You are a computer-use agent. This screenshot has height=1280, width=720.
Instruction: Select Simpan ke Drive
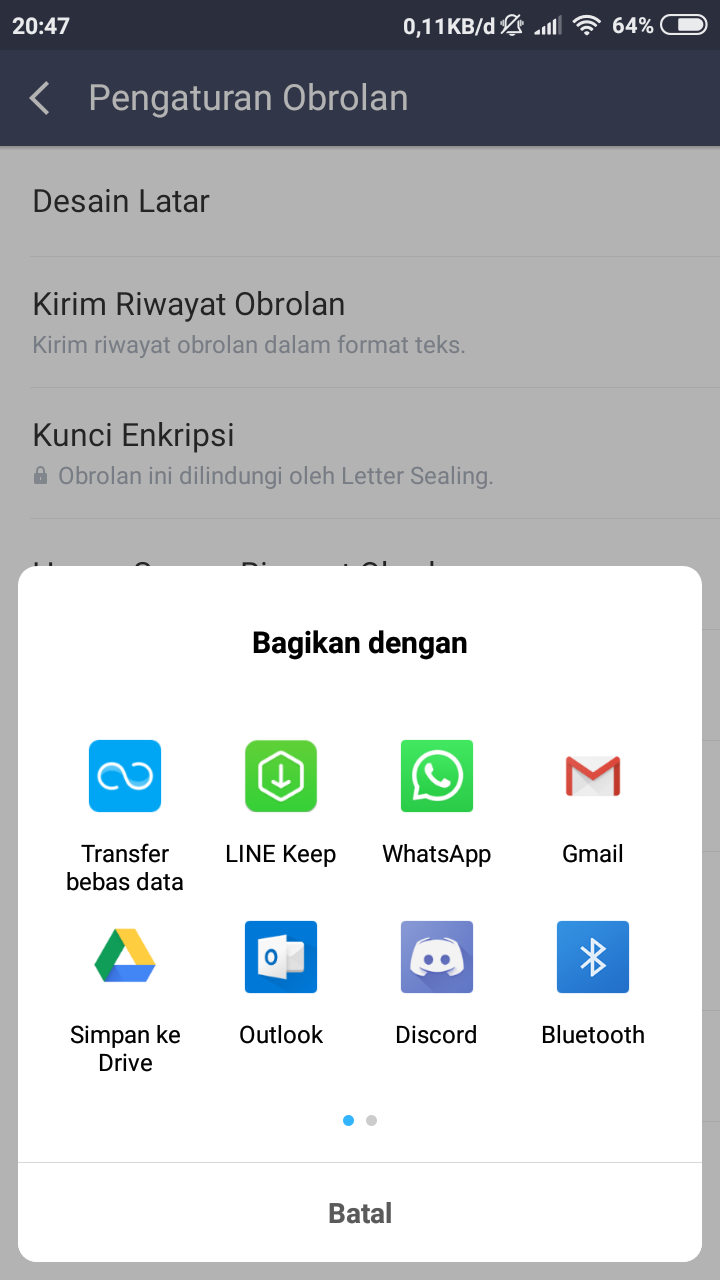click(x=125, y=957)
